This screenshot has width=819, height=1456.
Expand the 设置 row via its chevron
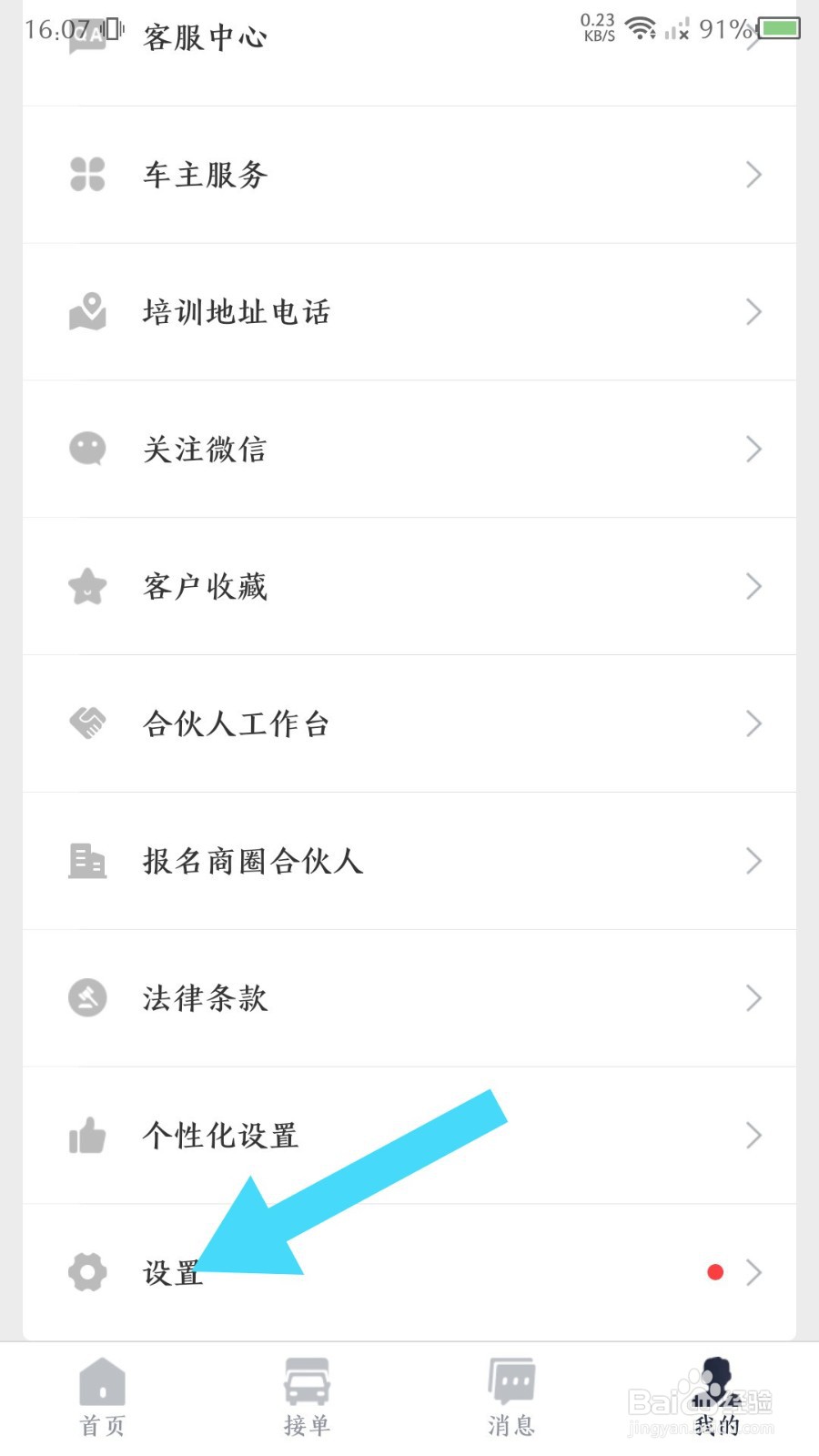[753, 1272]
